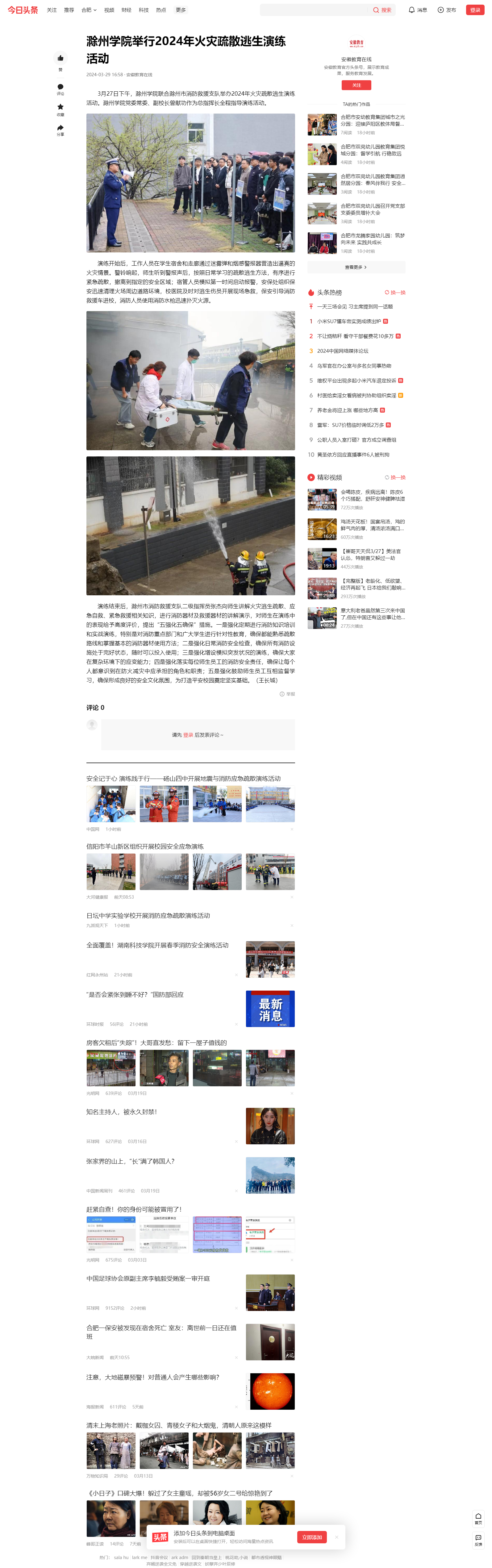
Task: Bookmark the article with the star icon
Action: 60,107
